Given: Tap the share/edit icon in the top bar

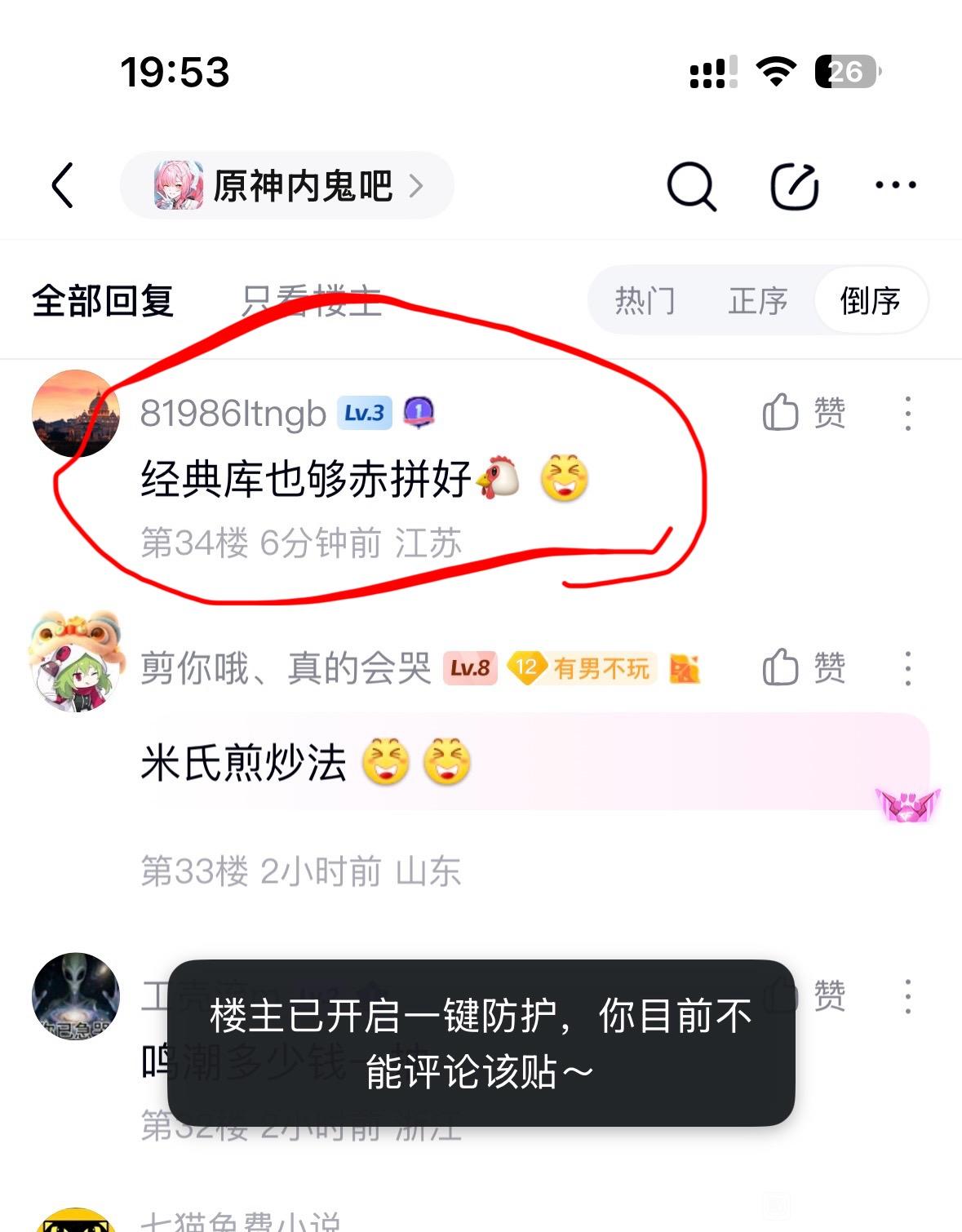Looking at the screenshot, I should click(794, 186).
